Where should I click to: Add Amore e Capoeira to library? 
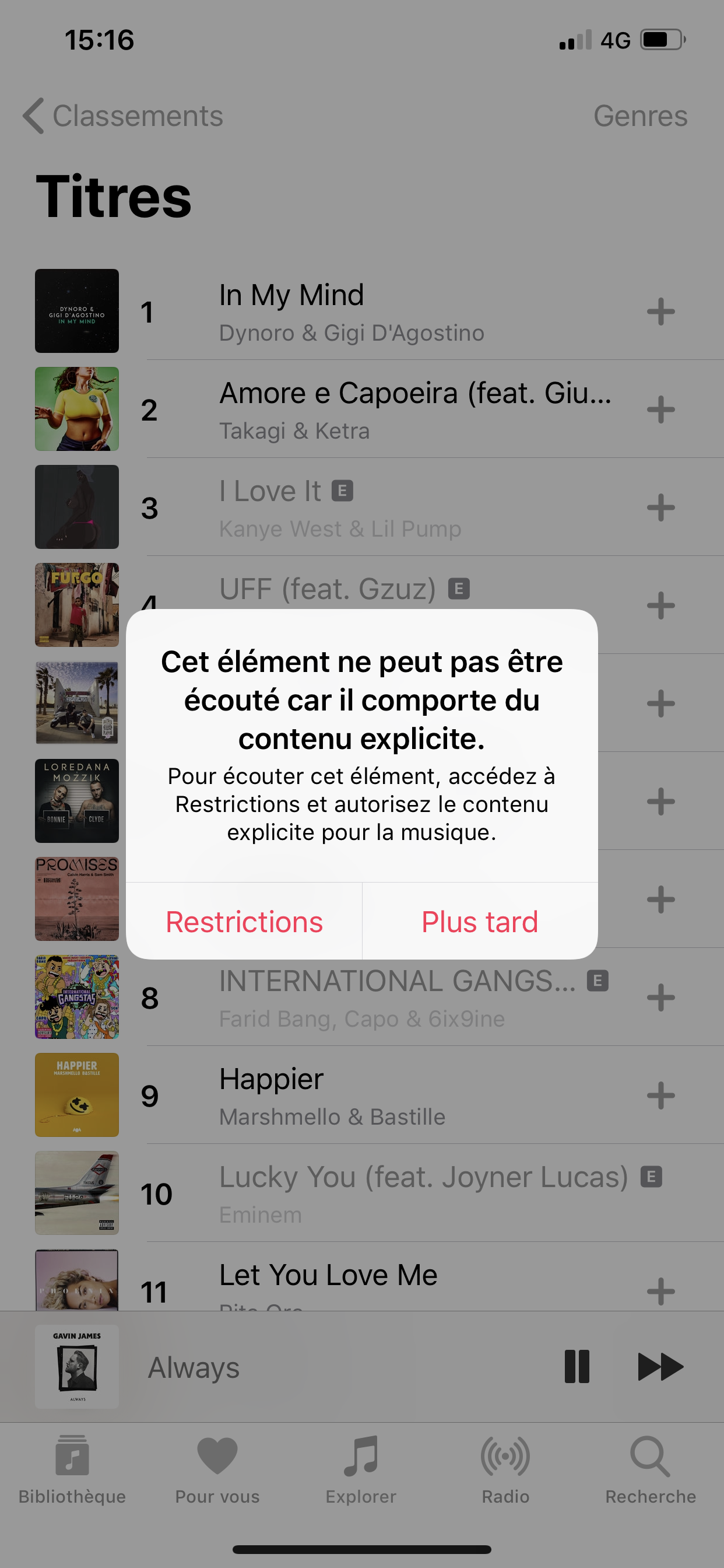(x=660, y=409)
